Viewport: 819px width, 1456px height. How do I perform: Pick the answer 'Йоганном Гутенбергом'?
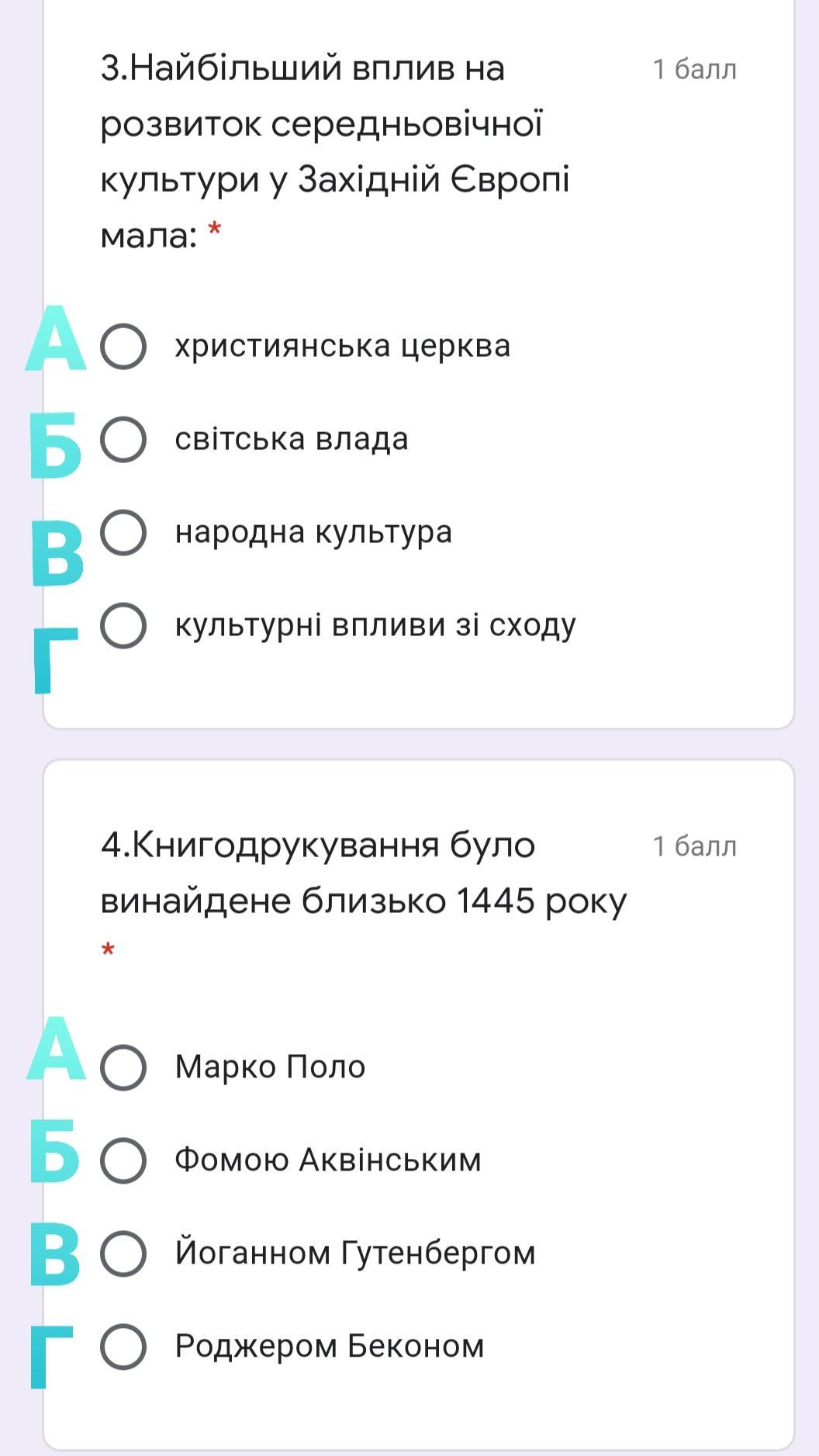(x=123, y=1254)
